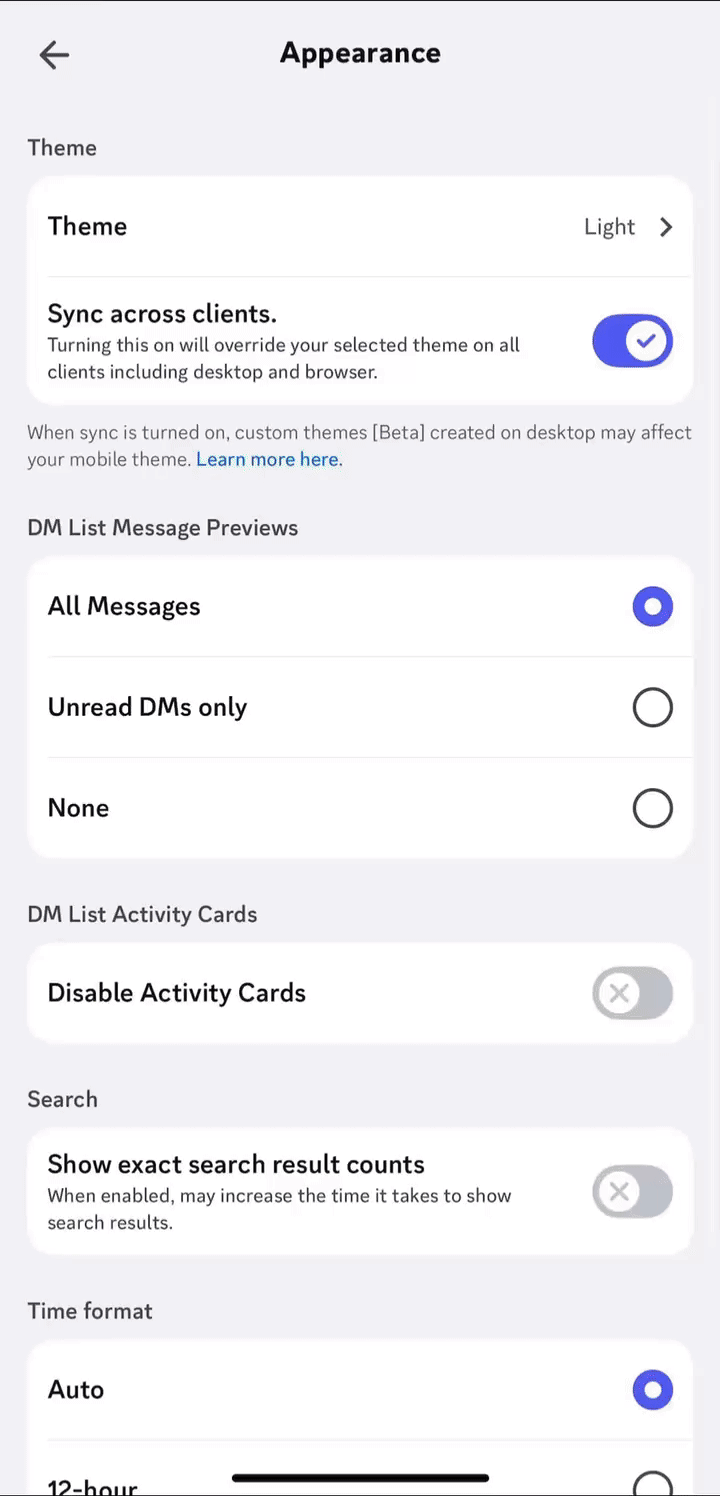
Task: Enable Show exact search result counts
Action: tap(633, 1191)
